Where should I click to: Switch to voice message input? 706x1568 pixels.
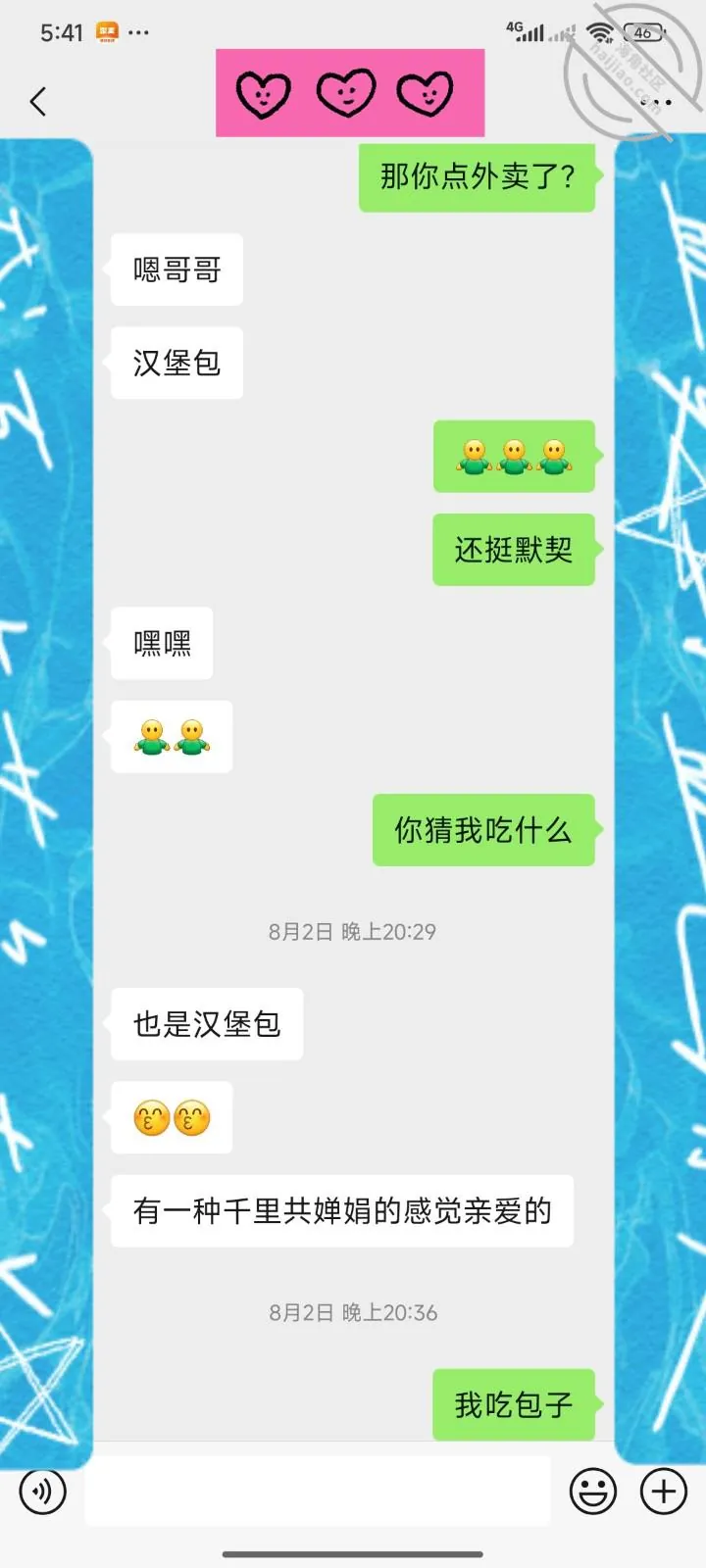point(43,1492)
